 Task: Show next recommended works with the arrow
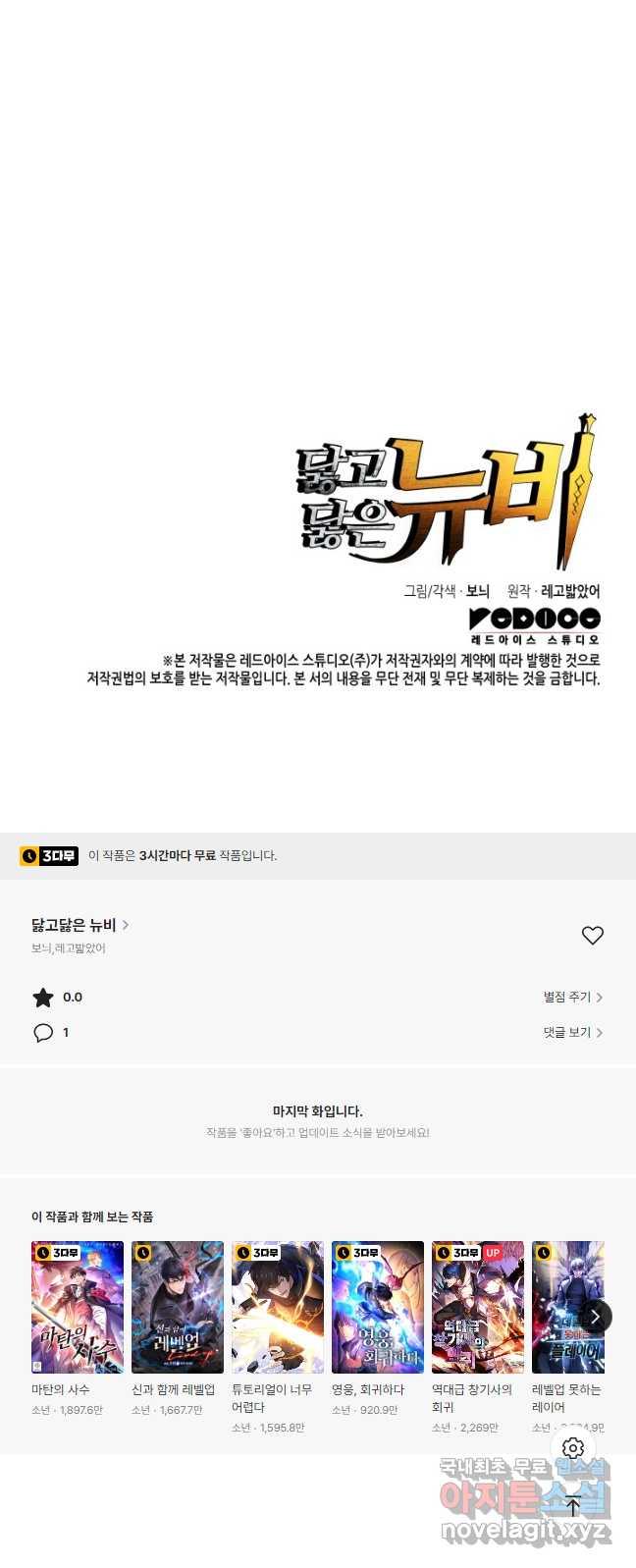595,1317
